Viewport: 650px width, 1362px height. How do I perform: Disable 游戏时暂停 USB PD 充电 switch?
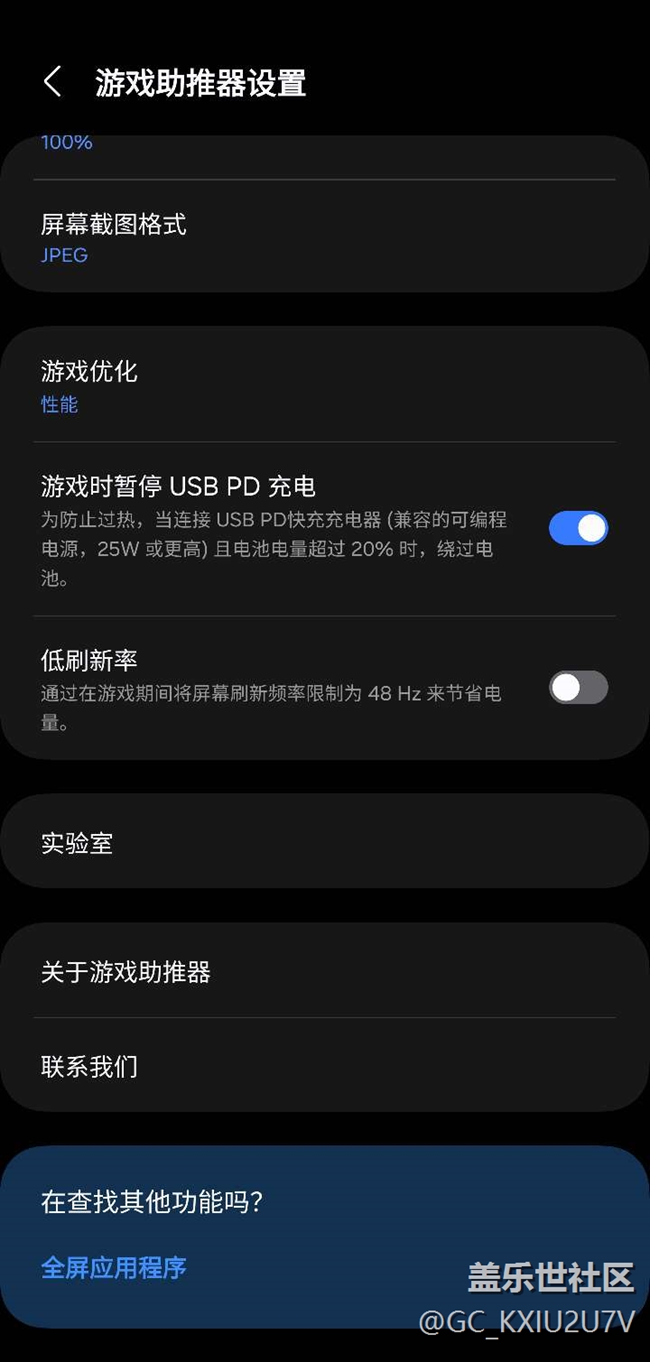coord(578,528)
